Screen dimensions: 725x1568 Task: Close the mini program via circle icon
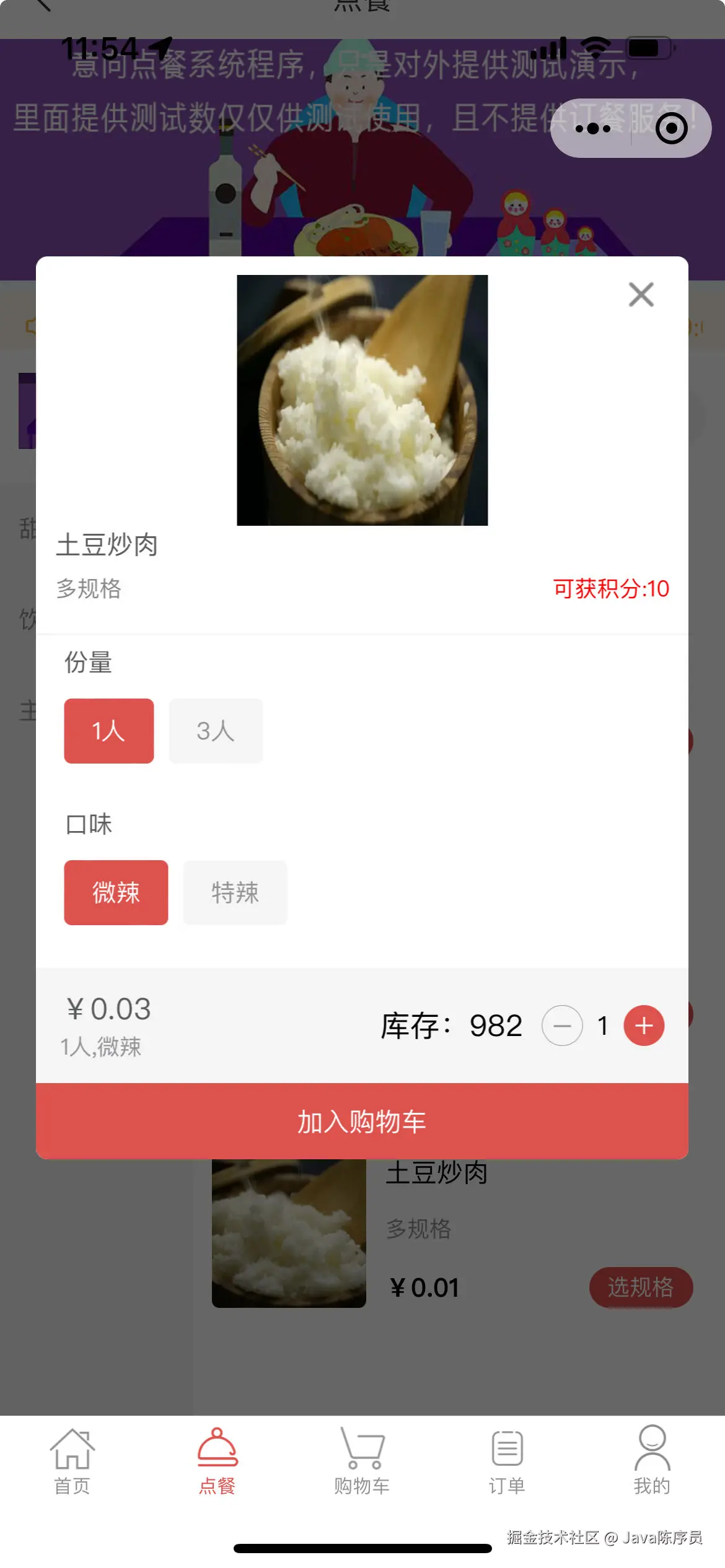pyautogui.click(x=671, y=129)
